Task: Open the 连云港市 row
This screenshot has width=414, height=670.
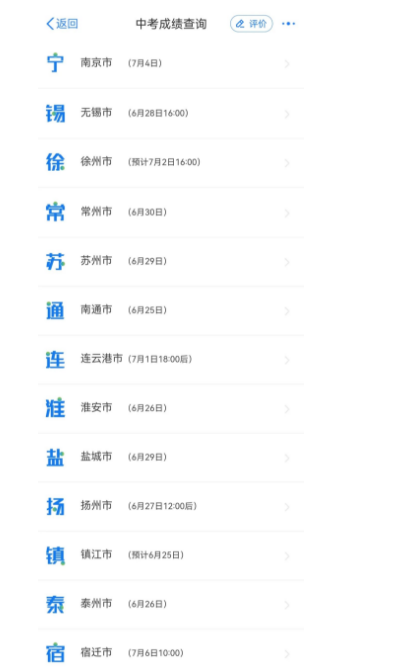Action: pos(171,359)
